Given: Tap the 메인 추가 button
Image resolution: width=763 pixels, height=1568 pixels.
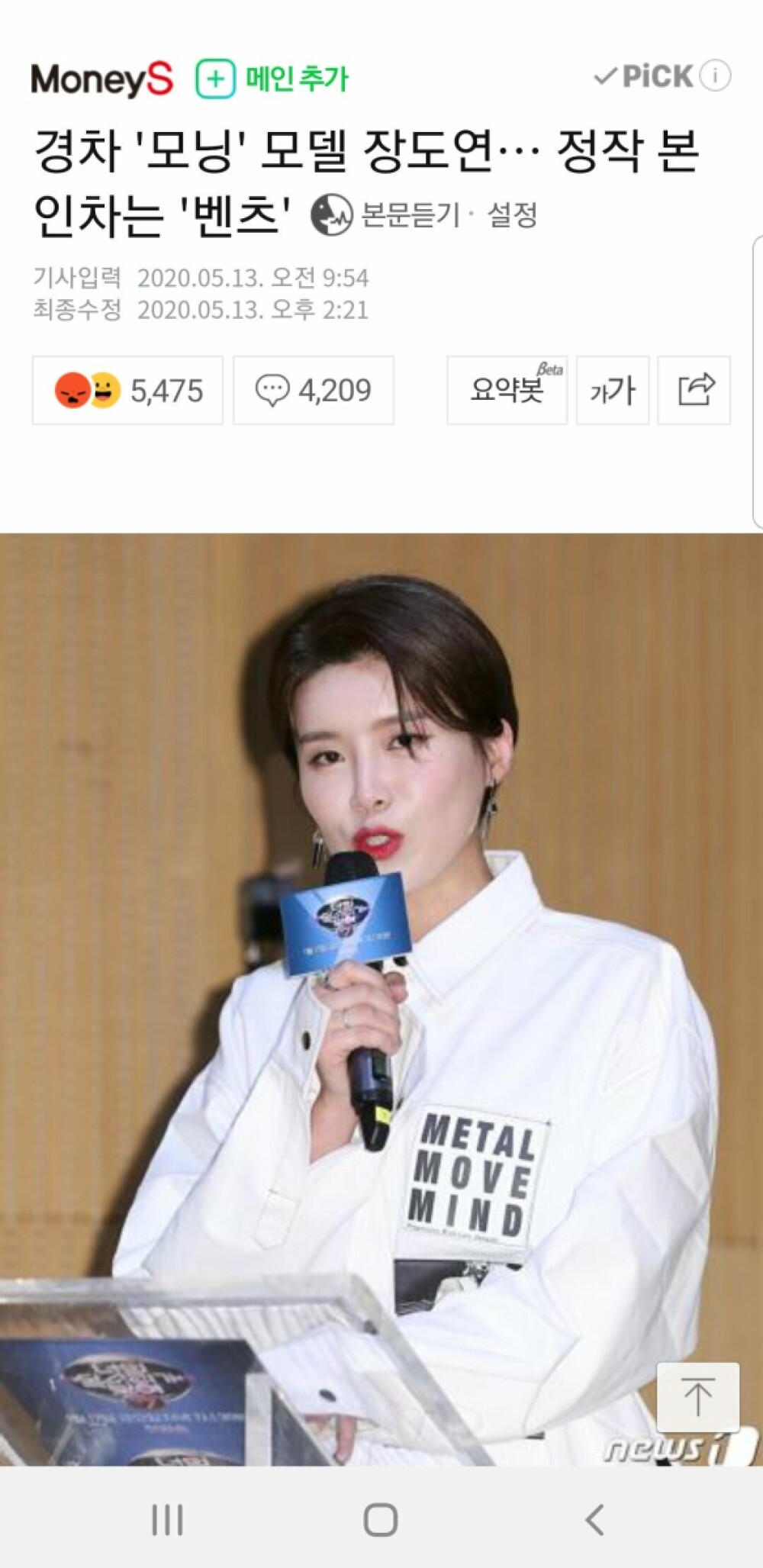Looking at the screenshot, I should click(272, 79).
